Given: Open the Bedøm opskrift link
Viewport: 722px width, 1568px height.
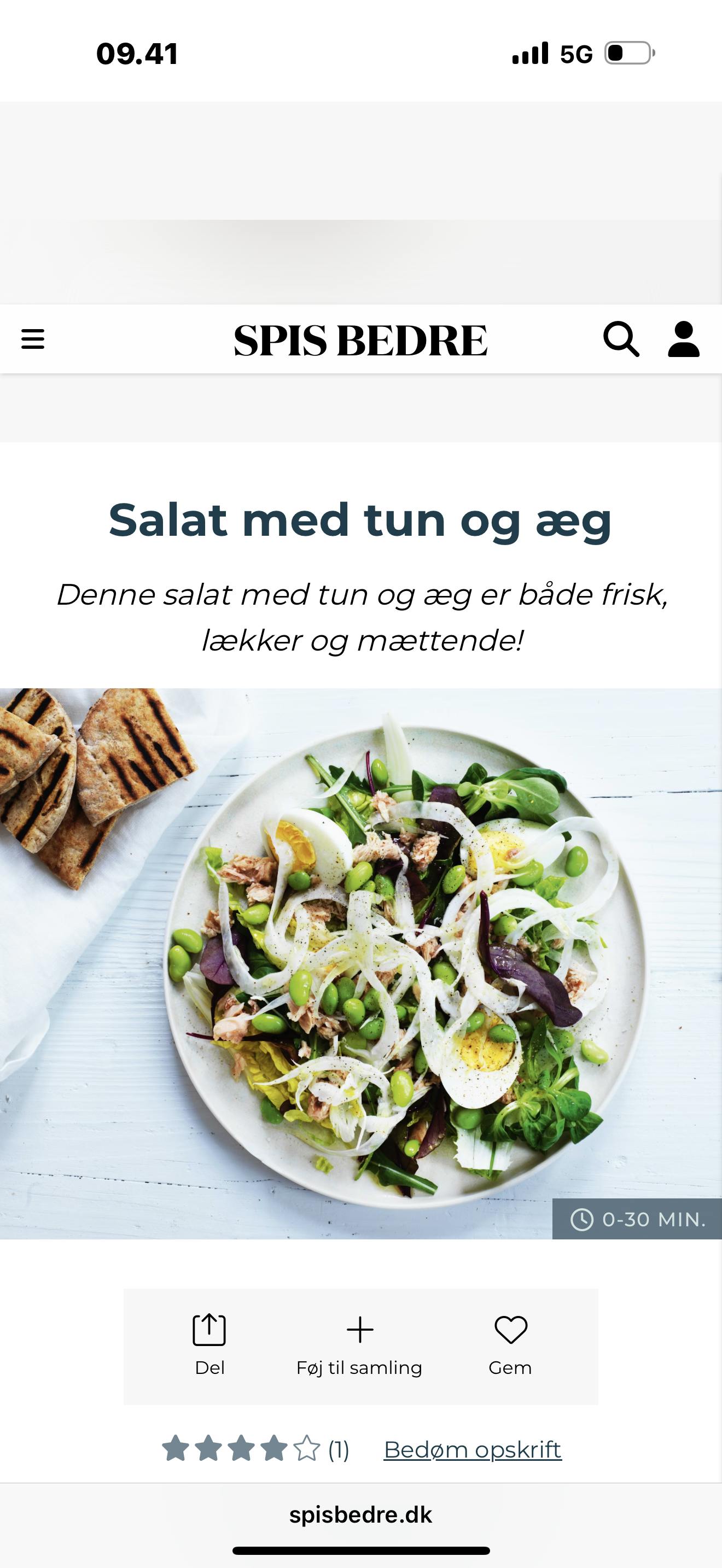Looking at the screenshot, I should pyautogui.click(x=472, y=1449).
